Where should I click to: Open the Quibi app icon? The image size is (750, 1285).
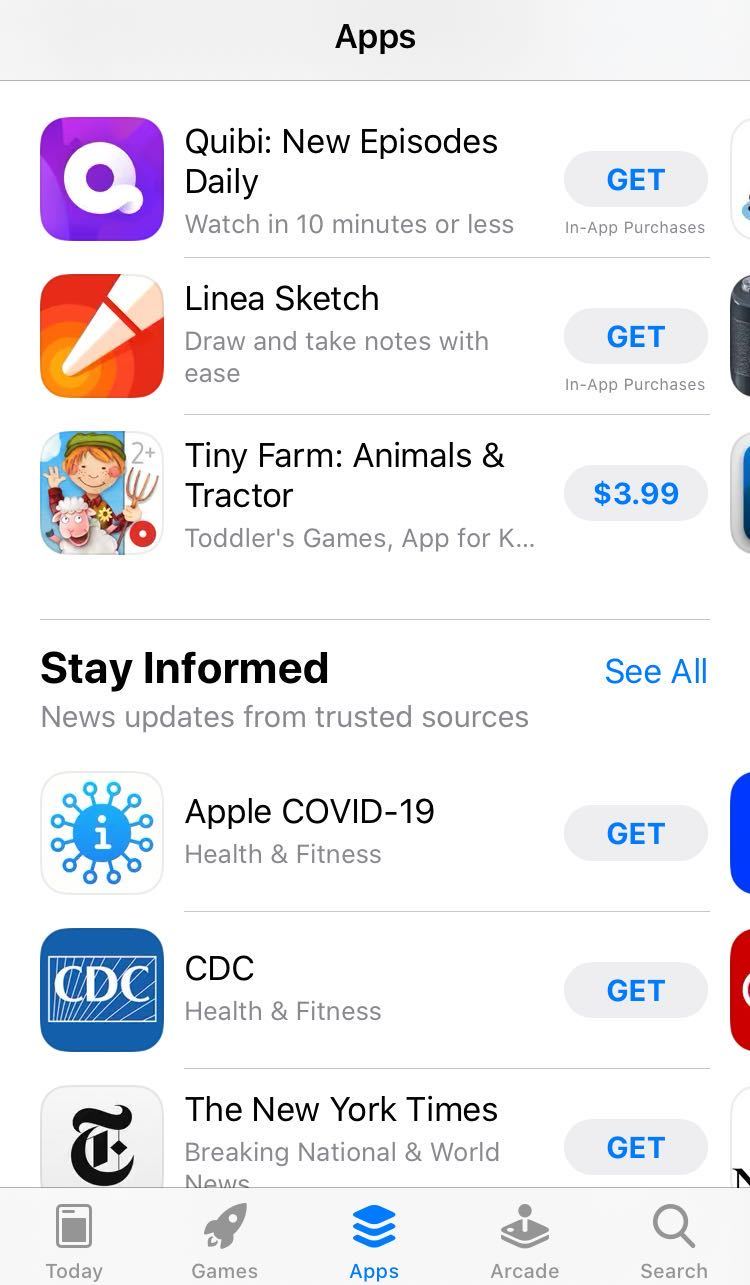click(101, 178)
